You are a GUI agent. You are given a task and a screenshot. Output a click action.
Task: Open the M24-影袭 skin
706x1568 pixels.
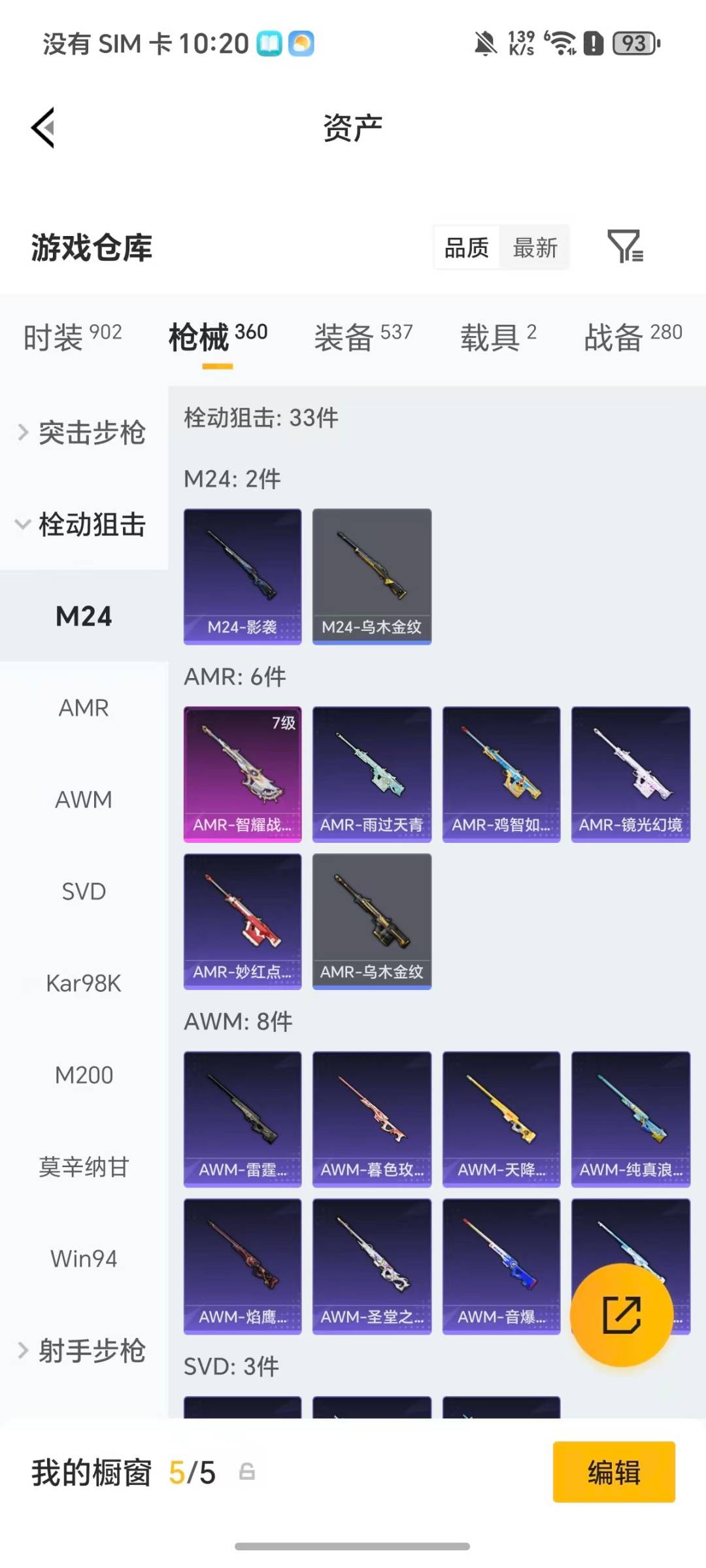point(243,576)
